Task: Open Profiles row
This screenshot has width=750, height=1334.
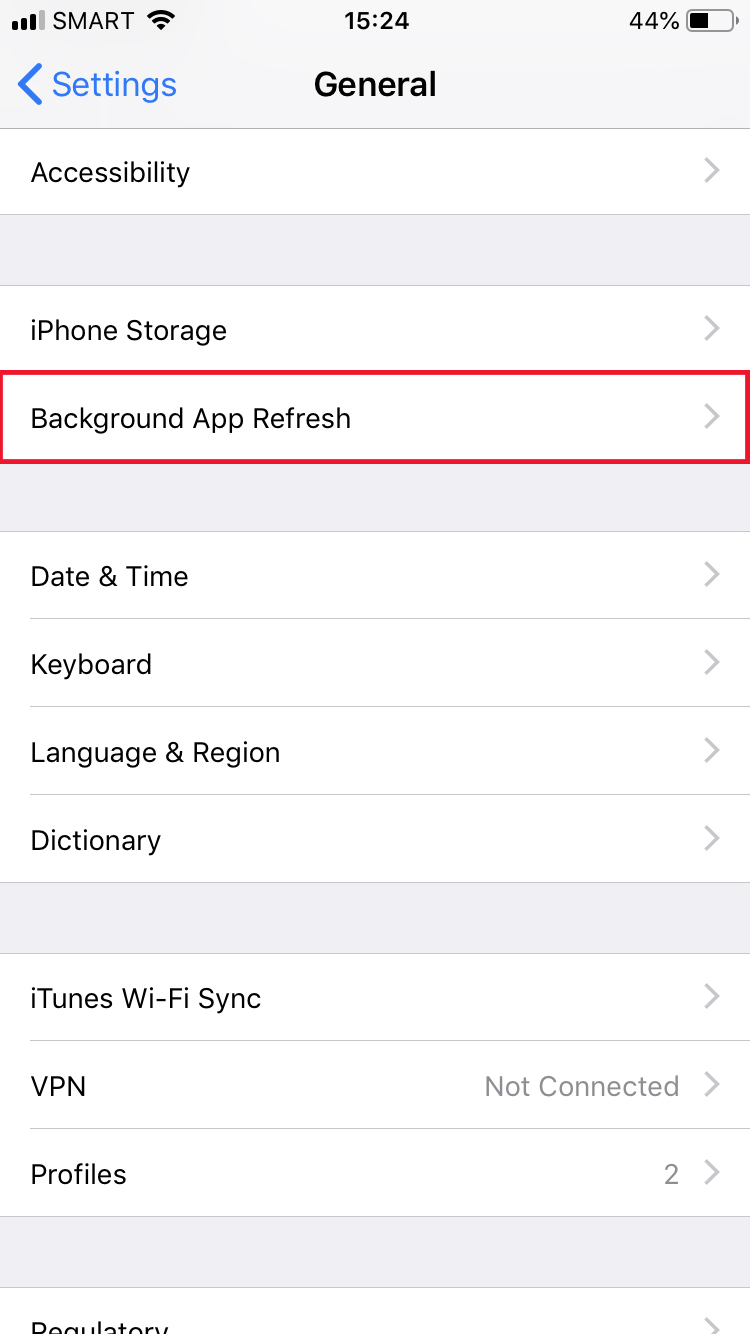Action: [x=375, y=1174]
